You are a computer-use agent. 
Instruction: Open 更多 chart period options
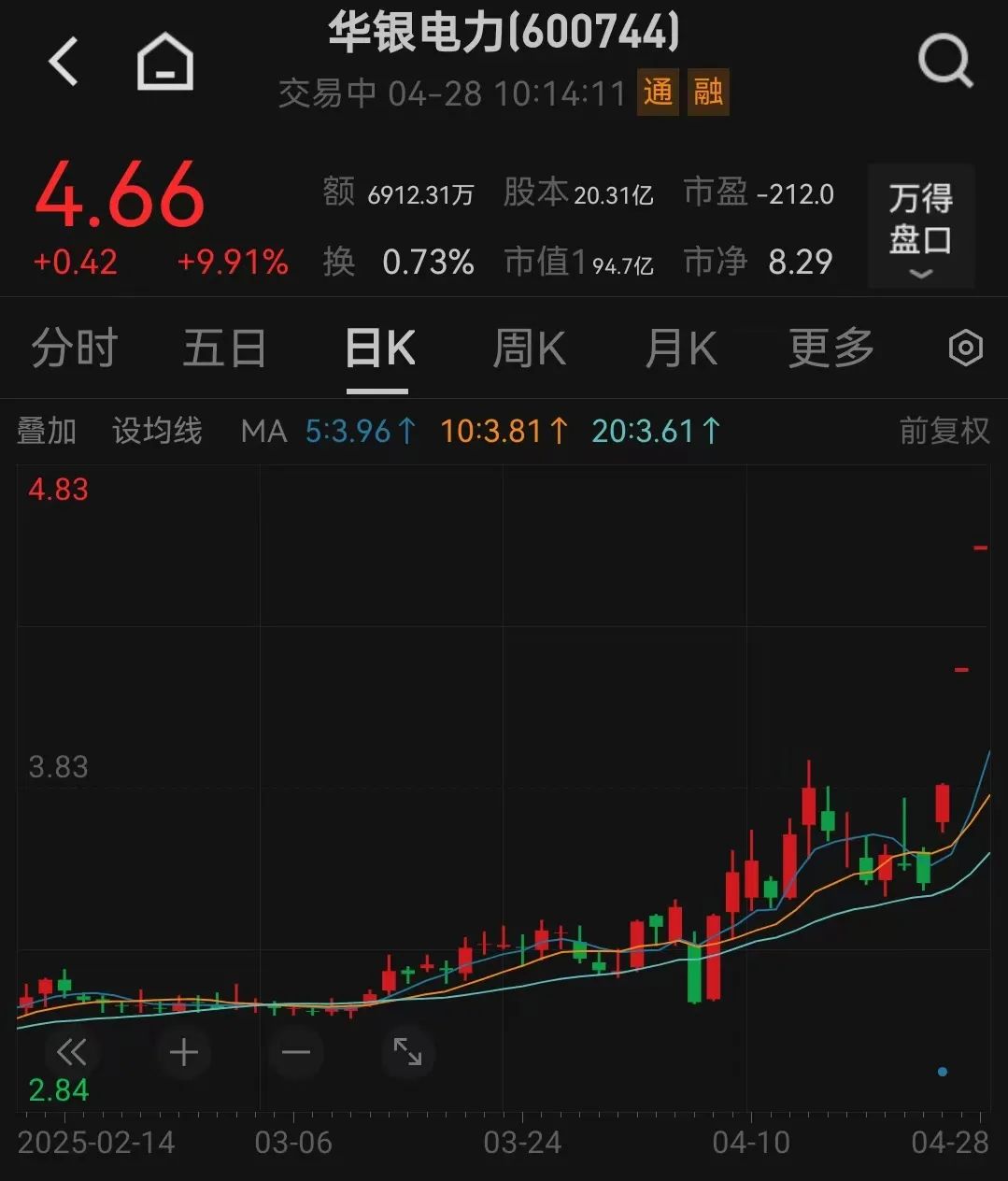click(x=831, y=349)
